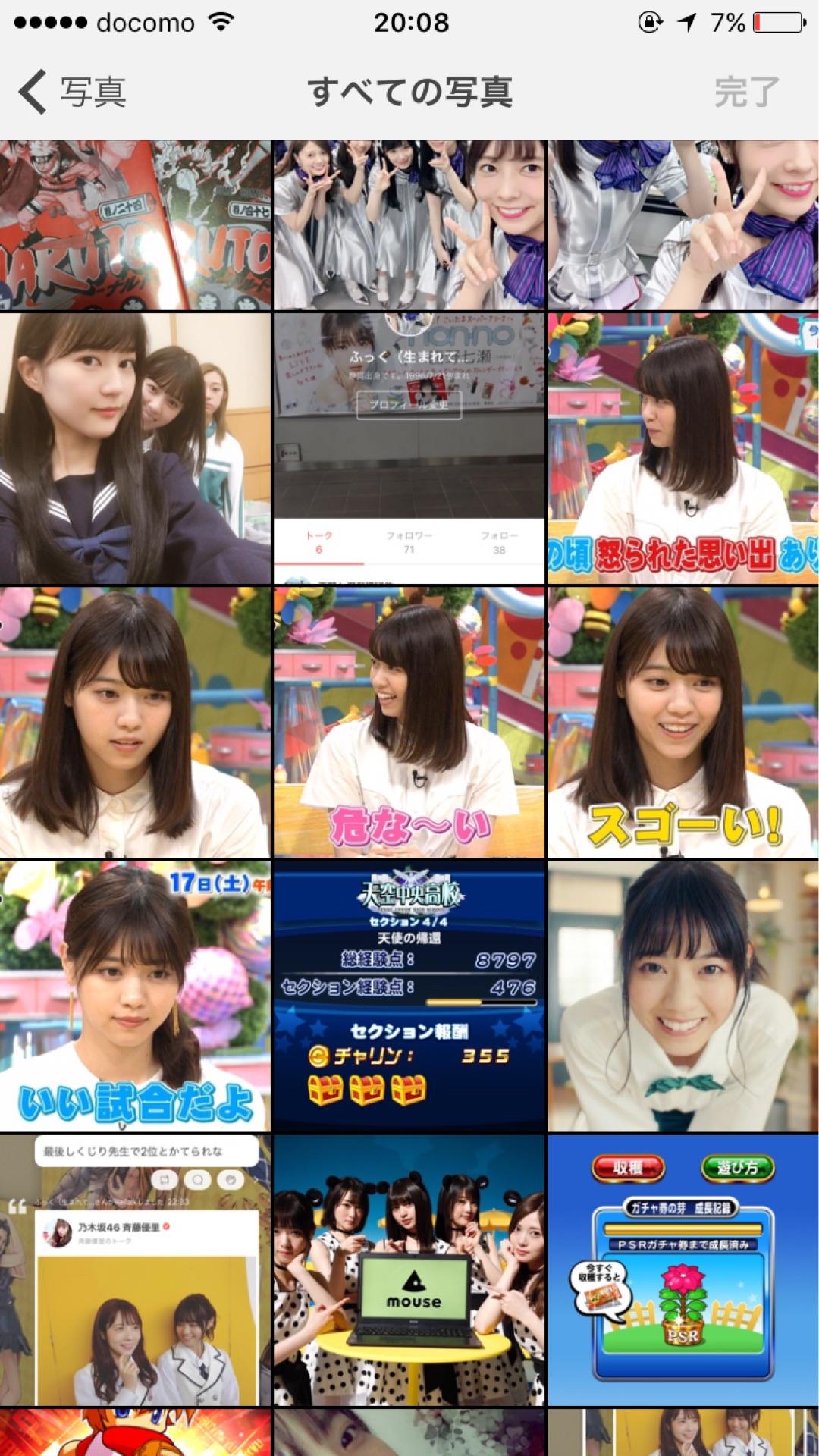Open the PSR ガチャ券の芽 game screenshot
Viewport: 819px width, 1456px height.
683,1270
